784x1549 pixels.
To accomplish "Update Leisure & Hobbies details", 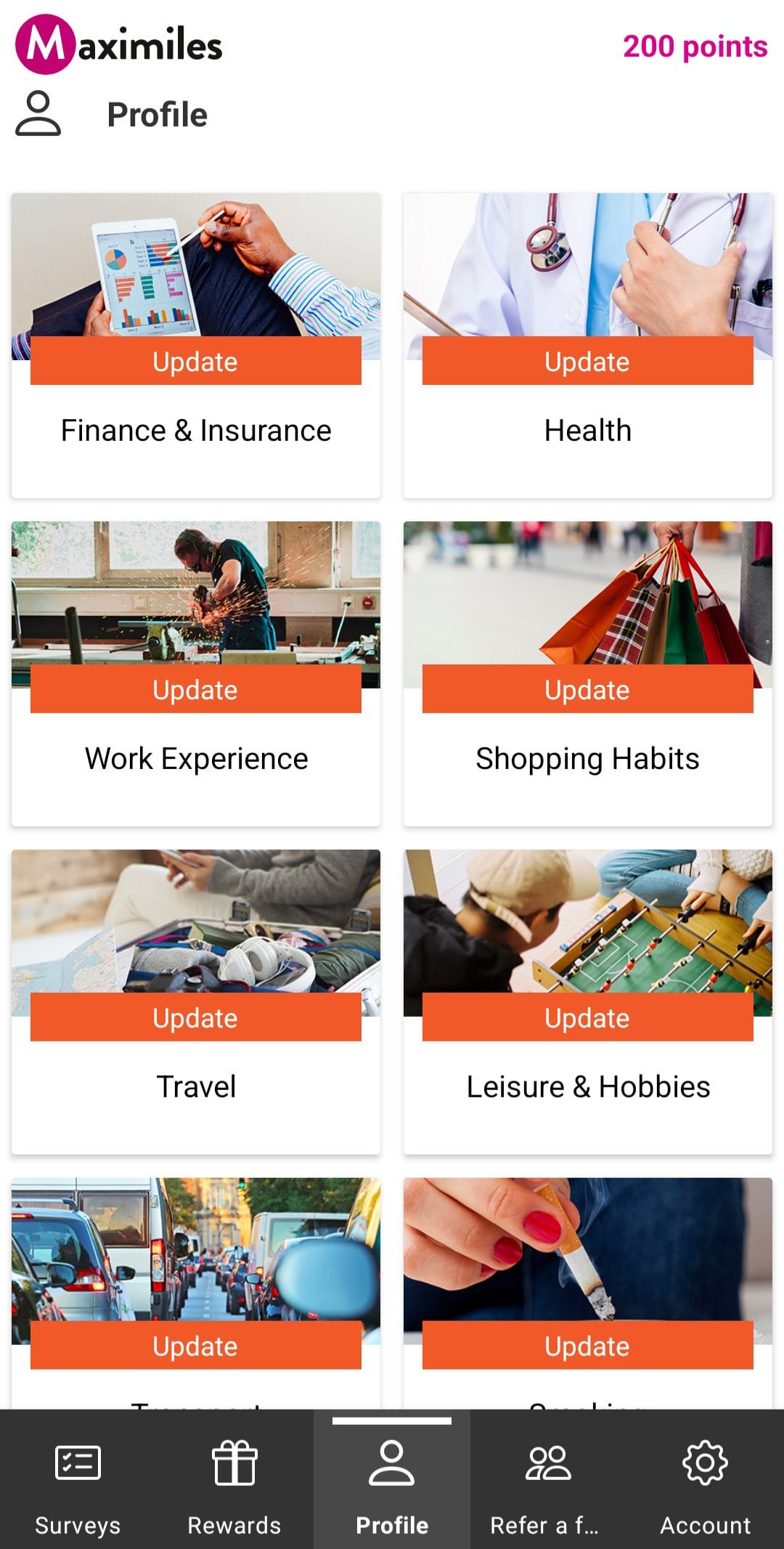I will [x=587, y=1017].
